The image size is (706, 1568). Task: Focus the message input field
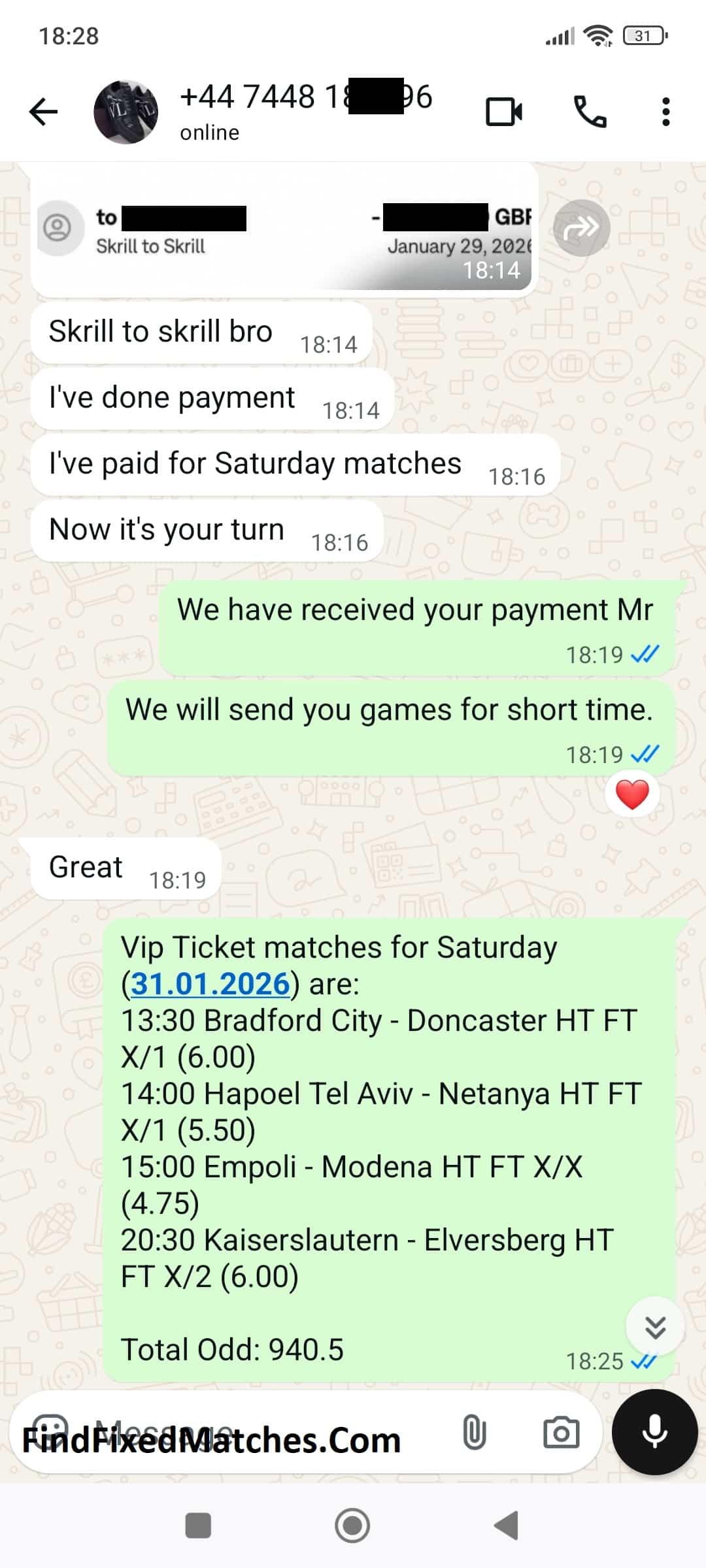[x=261, y=1432]
